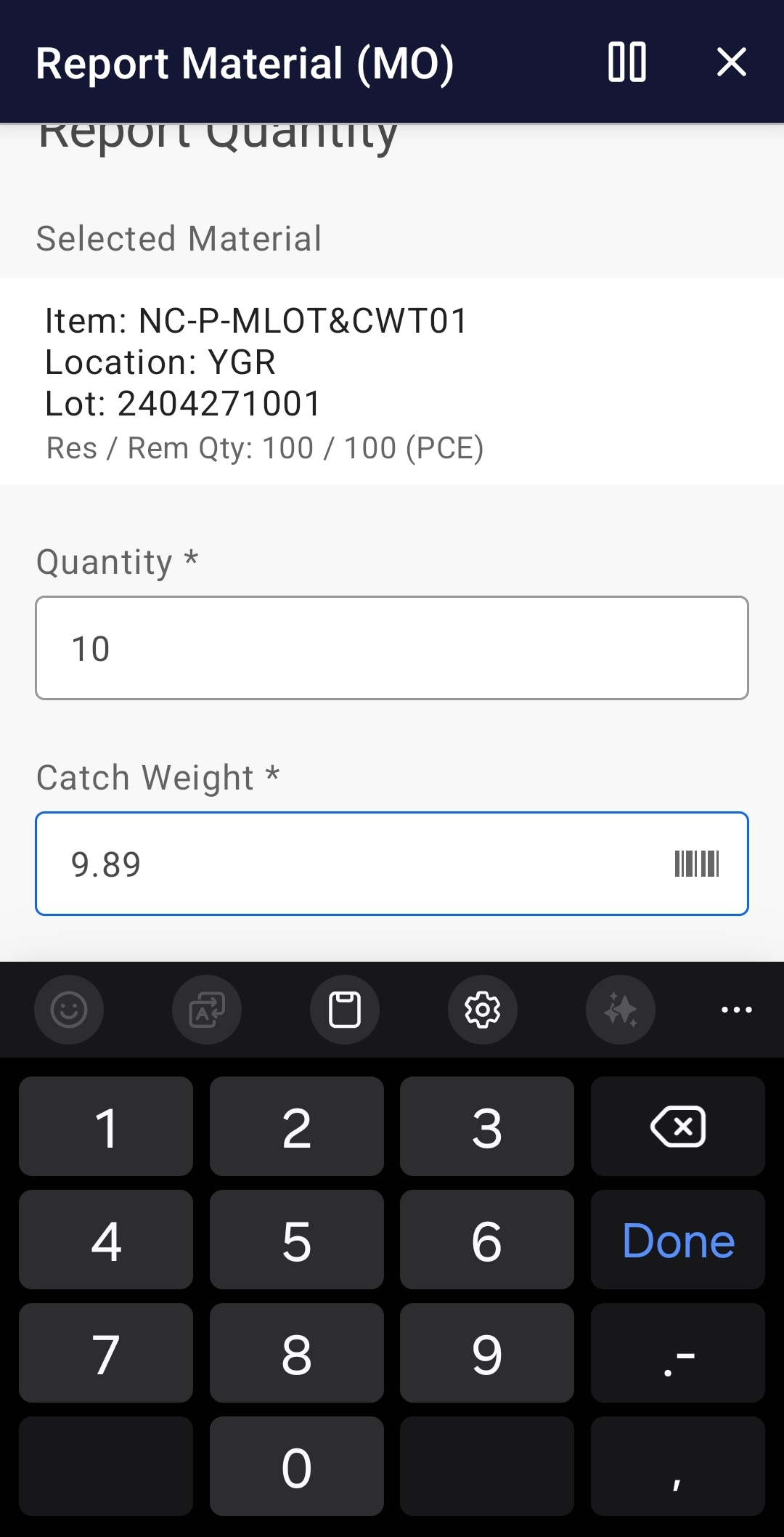Tap the pause icon in the header
The height and width of the screenshot is (1537, 784).
pos(627,62)
